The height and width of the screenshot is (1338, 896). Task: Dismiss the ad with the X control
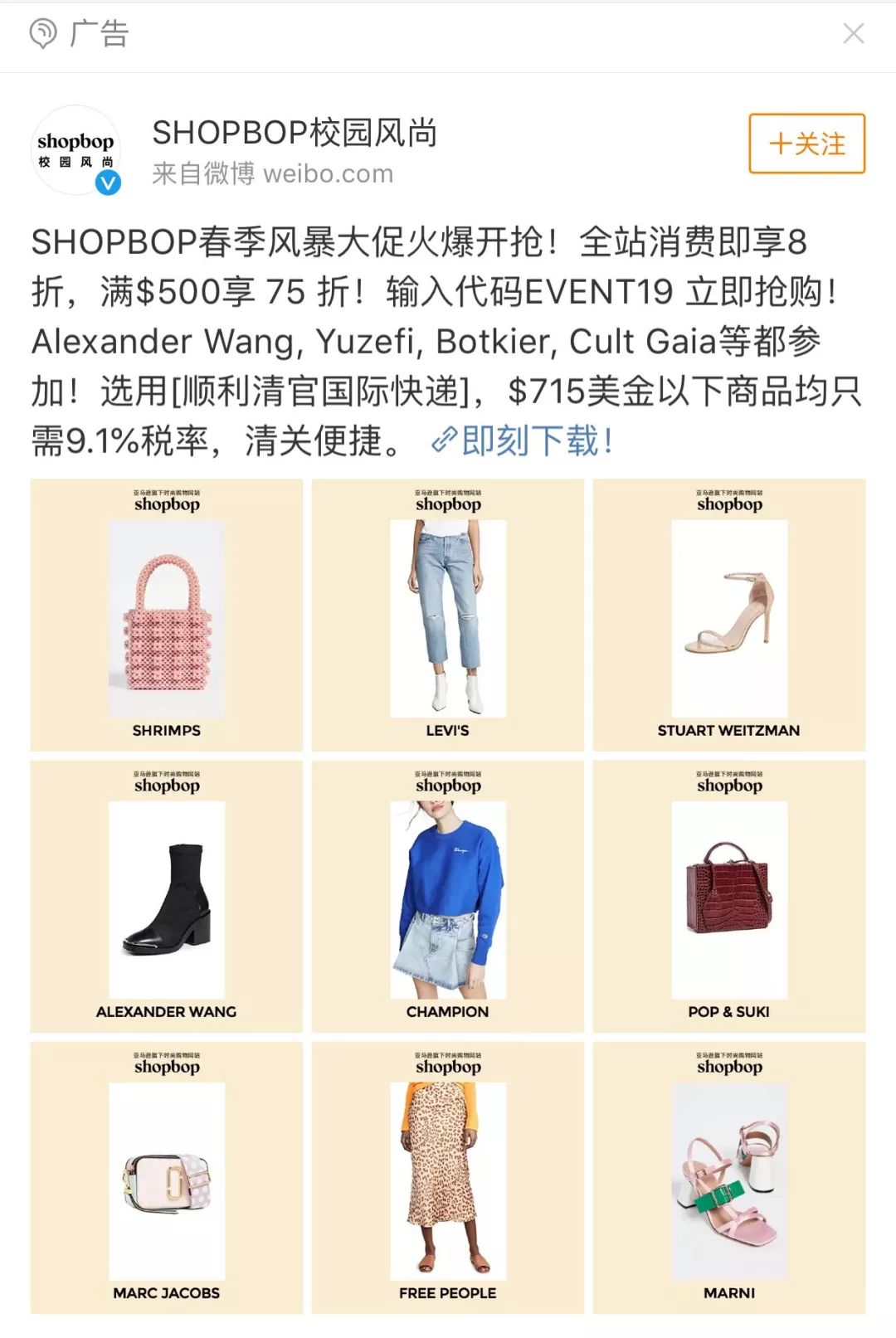point(854,33)
